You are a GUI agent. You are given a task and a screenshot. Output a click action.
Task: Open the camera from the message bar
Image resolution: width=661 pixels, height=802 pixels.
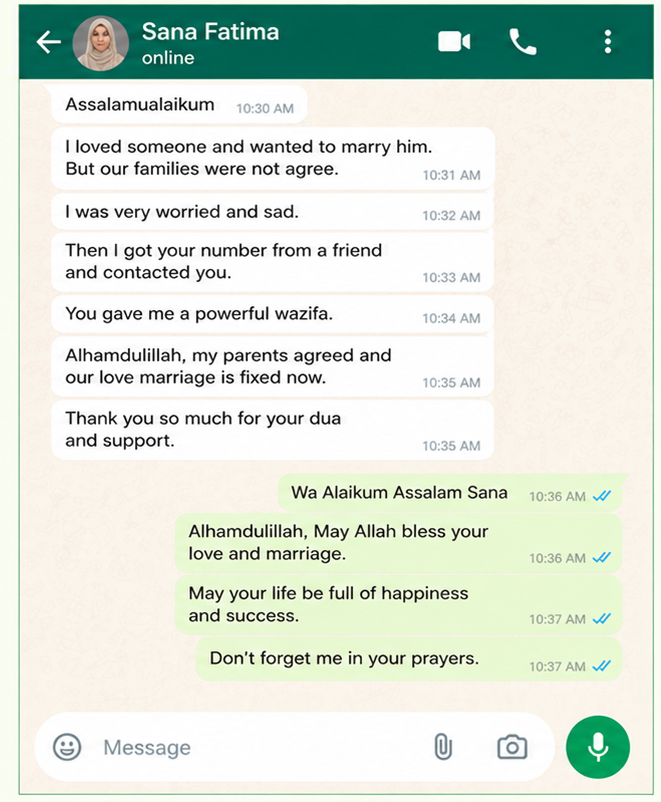click(x=512, y=747)
